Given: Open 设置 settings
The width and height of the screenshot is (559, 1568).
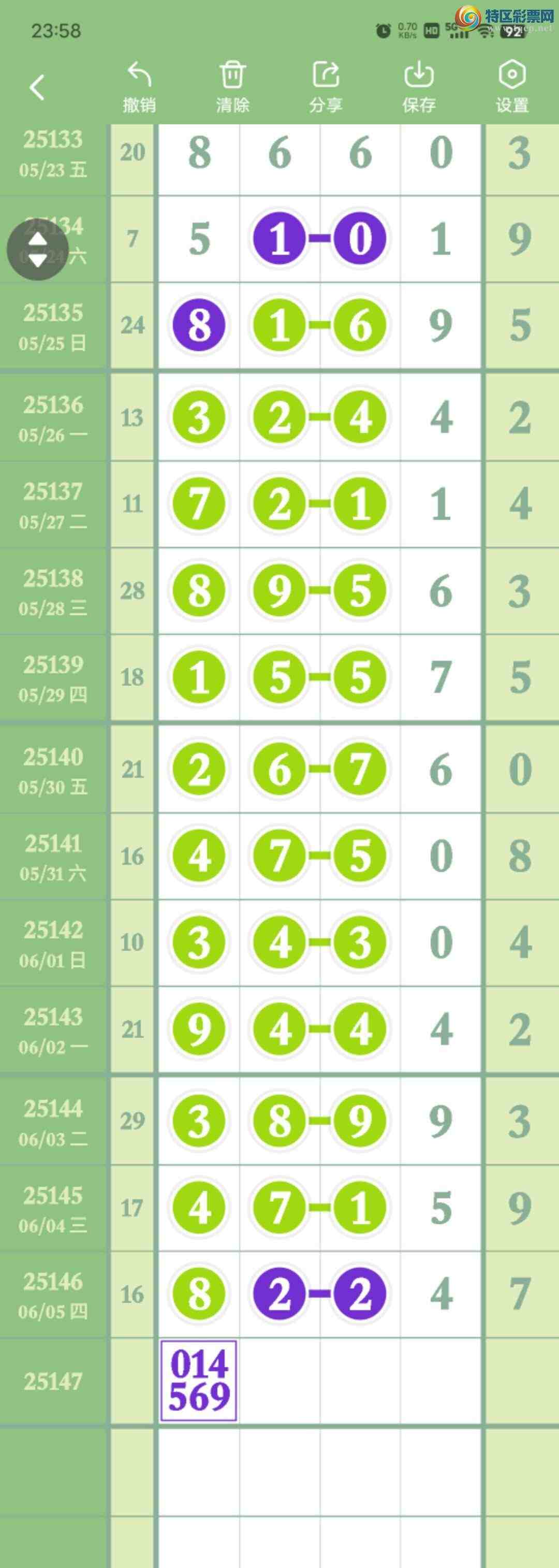Looking at the screenshot, I should coord(511,87).
